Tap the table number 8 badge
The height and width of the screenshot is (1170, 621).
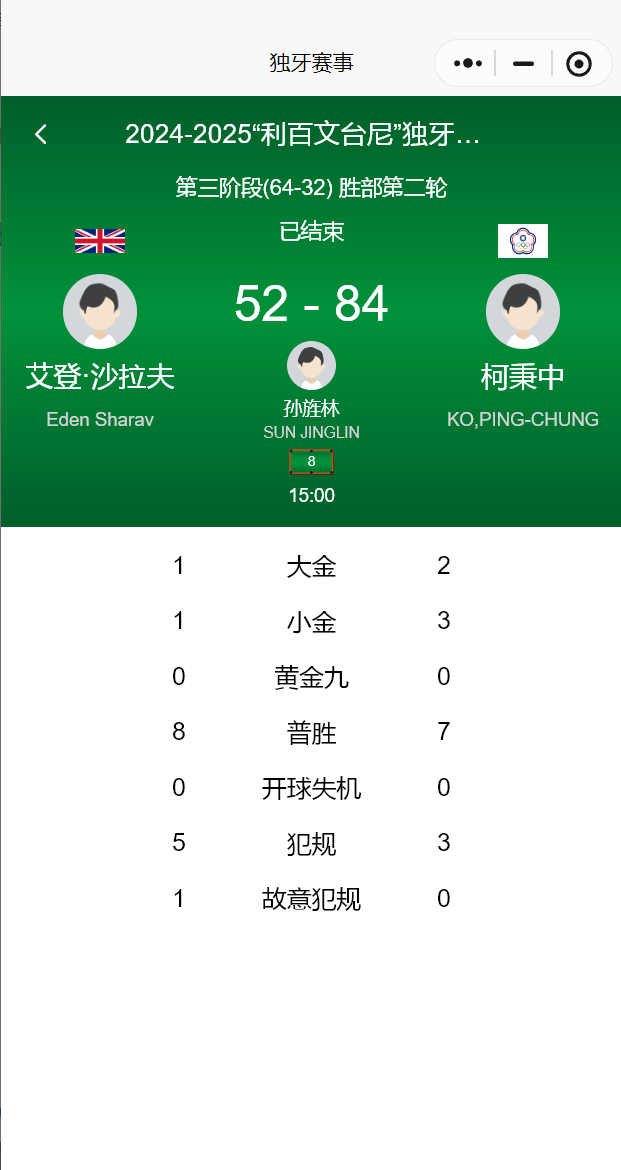[x=311, y=462]
